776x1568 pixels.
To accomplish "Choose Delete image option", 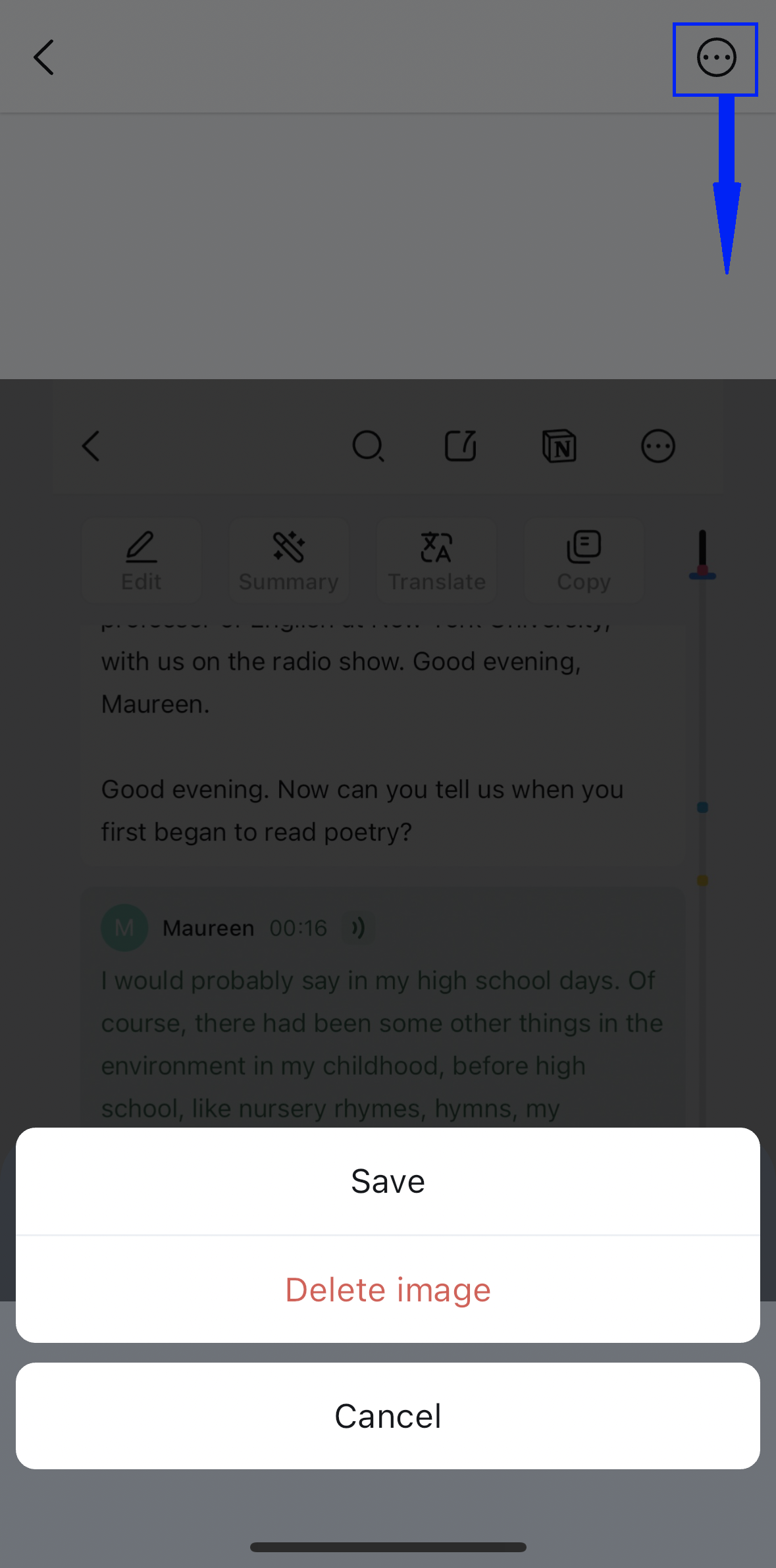I will (x=388, y=1290).
